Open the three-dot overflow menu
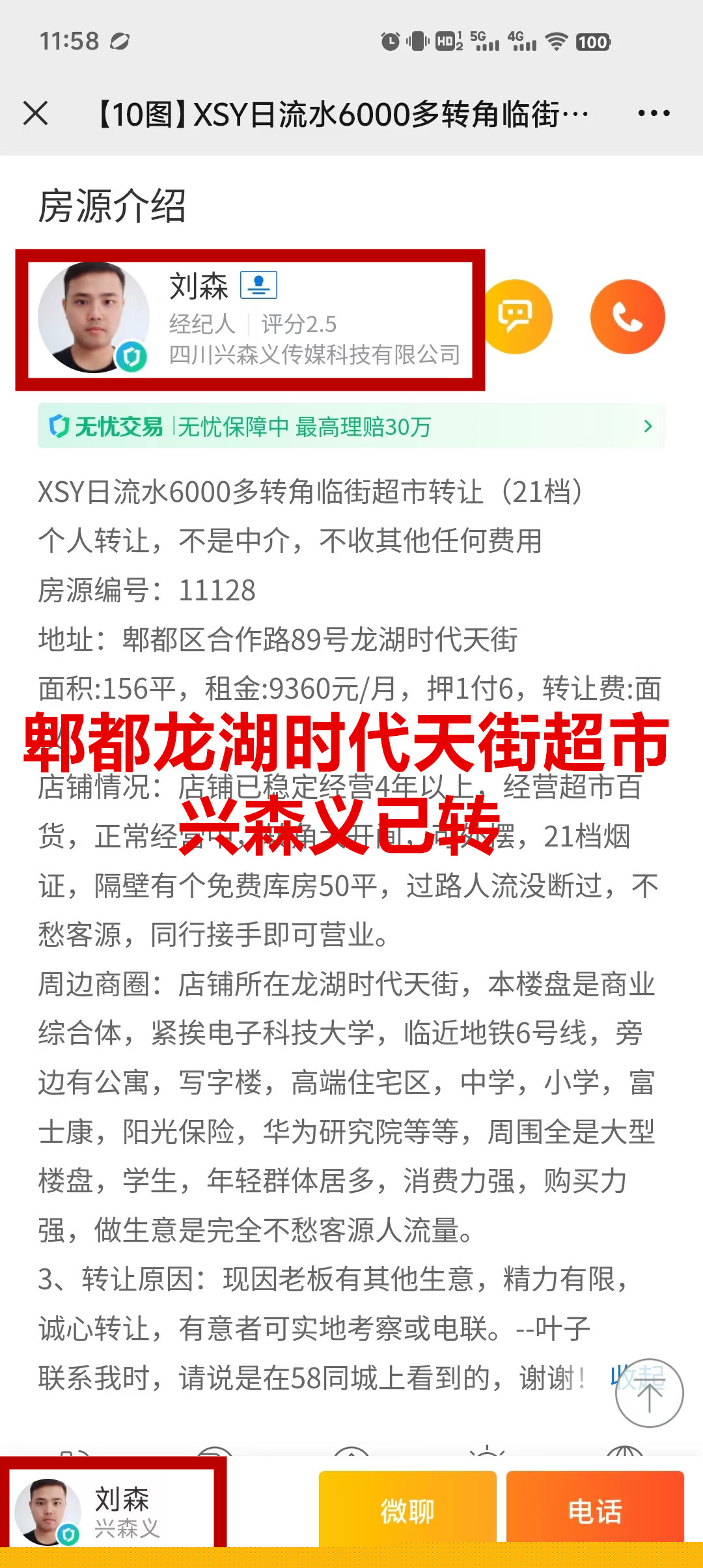 [x=654, y=113]
